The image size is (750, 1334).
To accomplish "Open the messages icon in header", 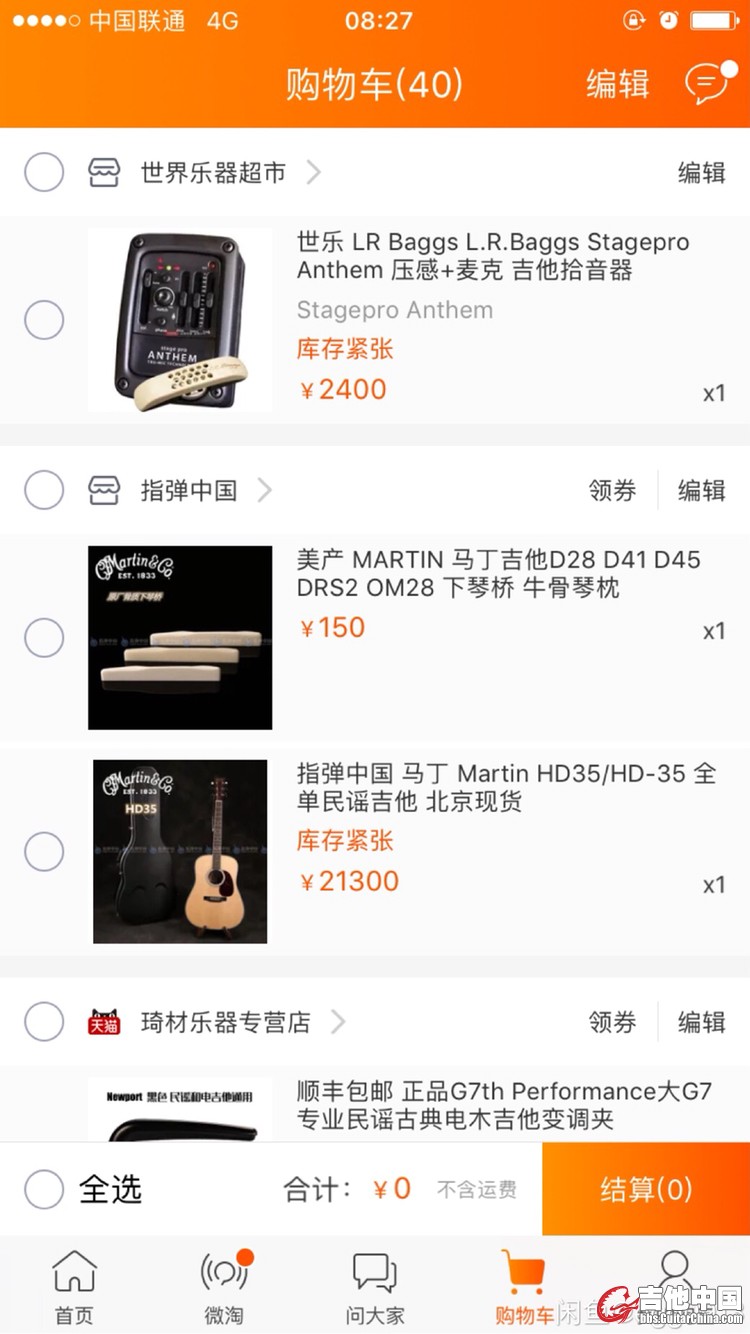I will coord(709,84).
